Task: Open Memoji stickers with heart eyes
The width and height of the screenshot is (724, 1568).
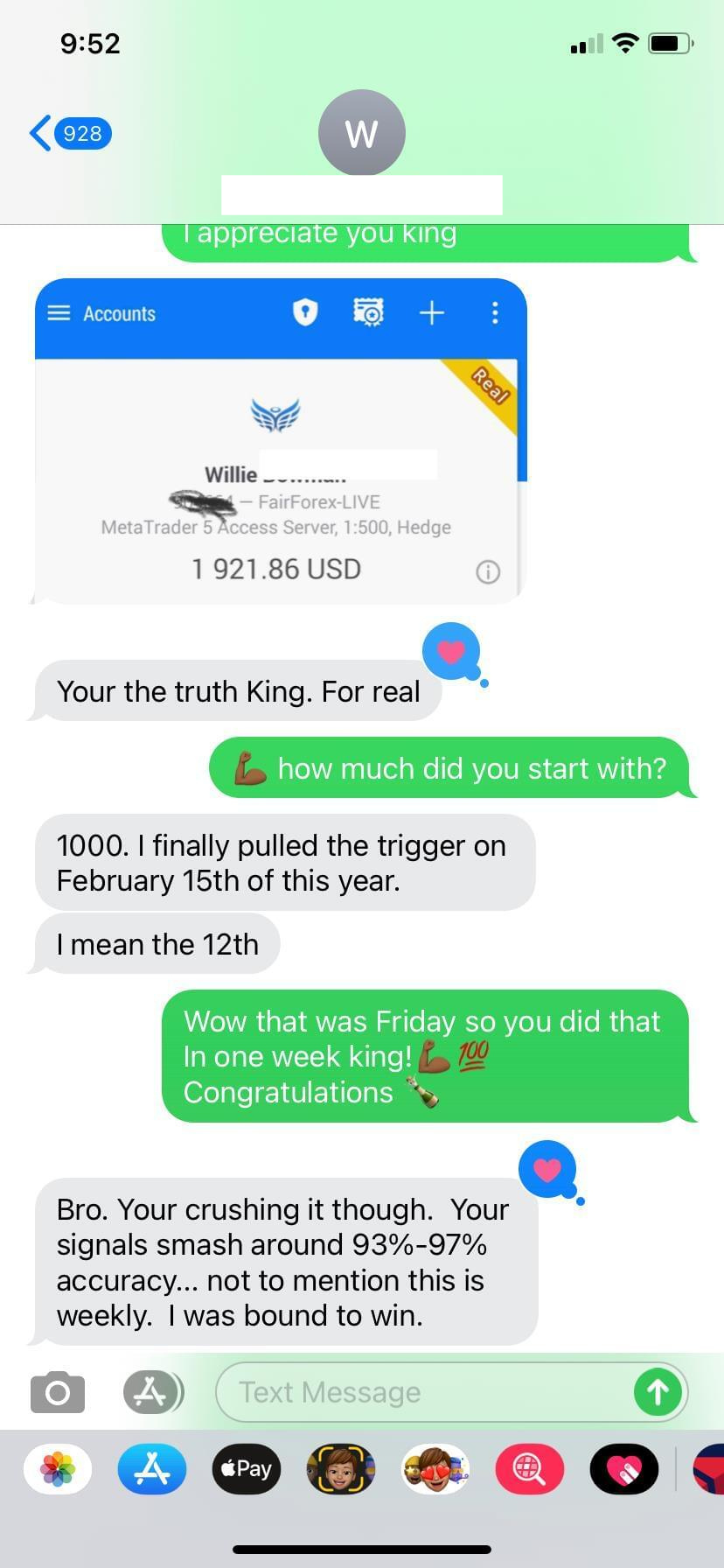Action: click(x=435, y=1468)
